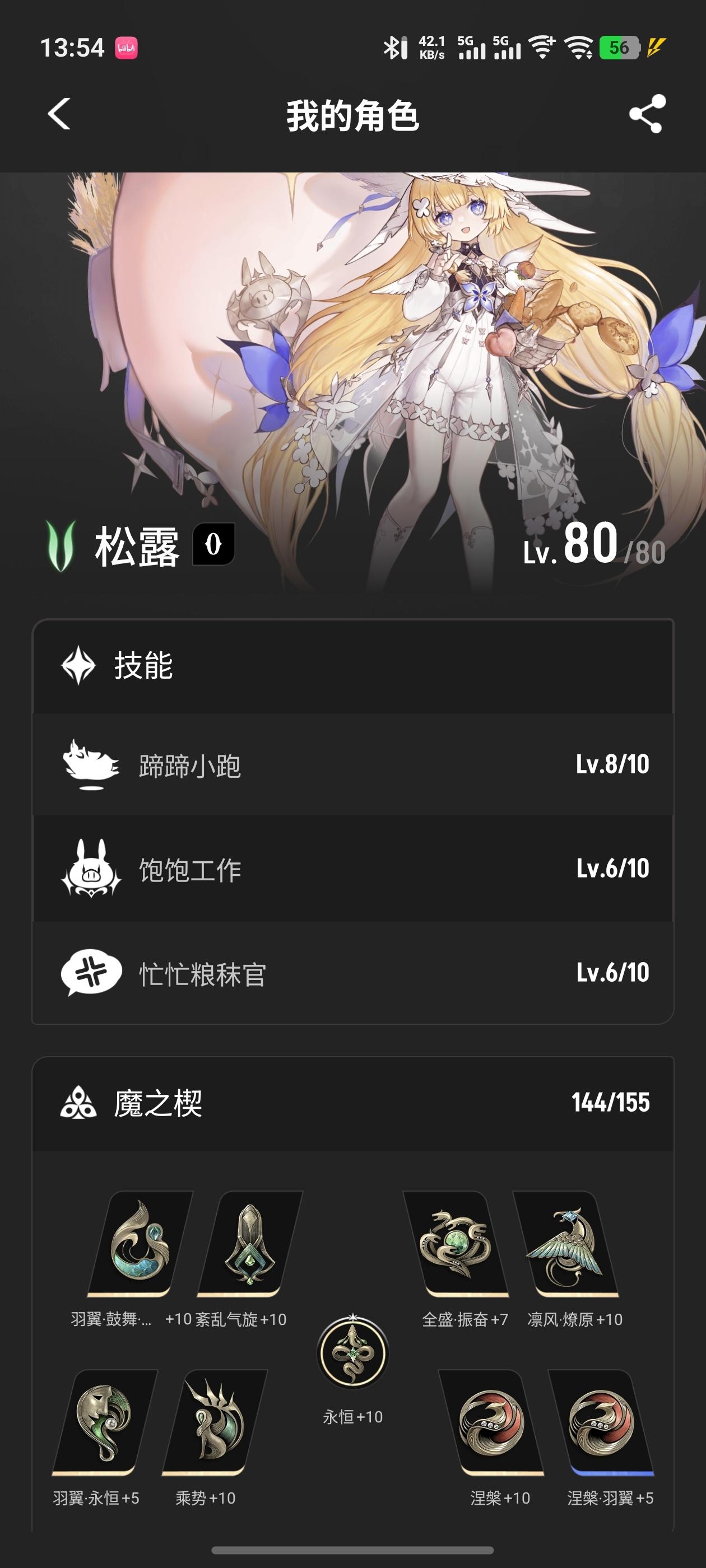Select the 乘势 +10 wedge
The width and height of the screenshot is (706, 1568).
[x=214, y=1422]
